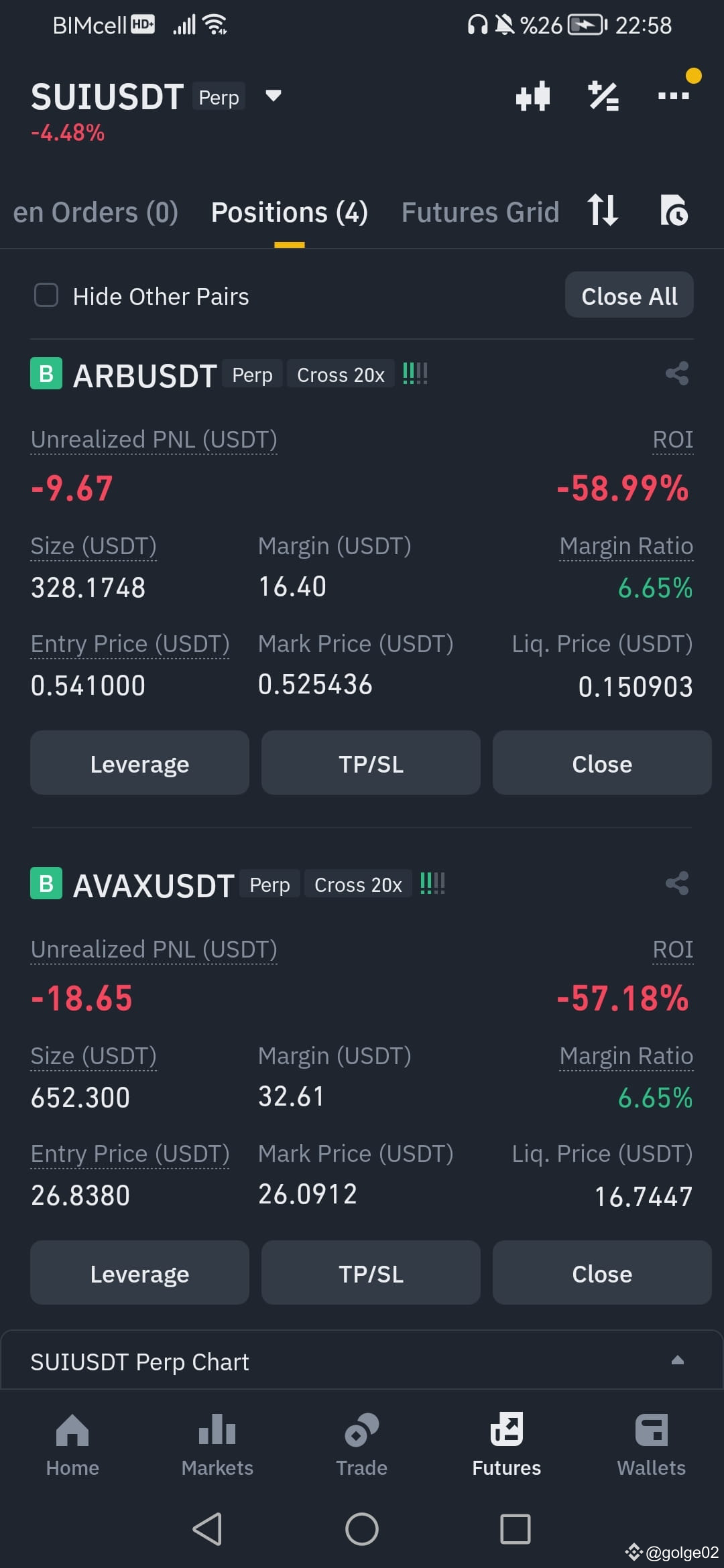Open Cross 20x margin settings for ARBUSDT

coord(340,374)
